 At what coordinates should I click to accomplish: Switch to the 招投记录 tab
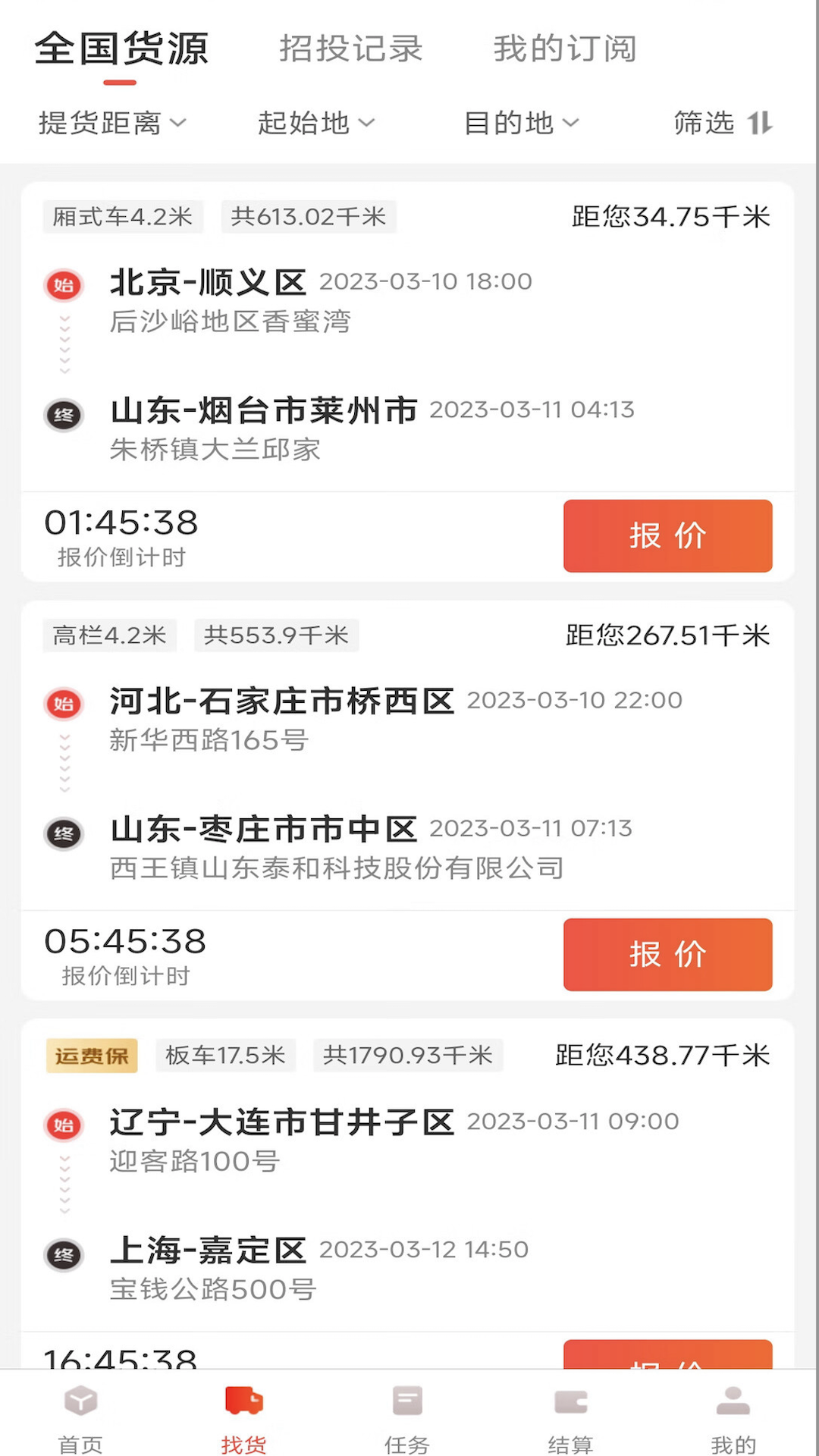(x=350, y=49)
